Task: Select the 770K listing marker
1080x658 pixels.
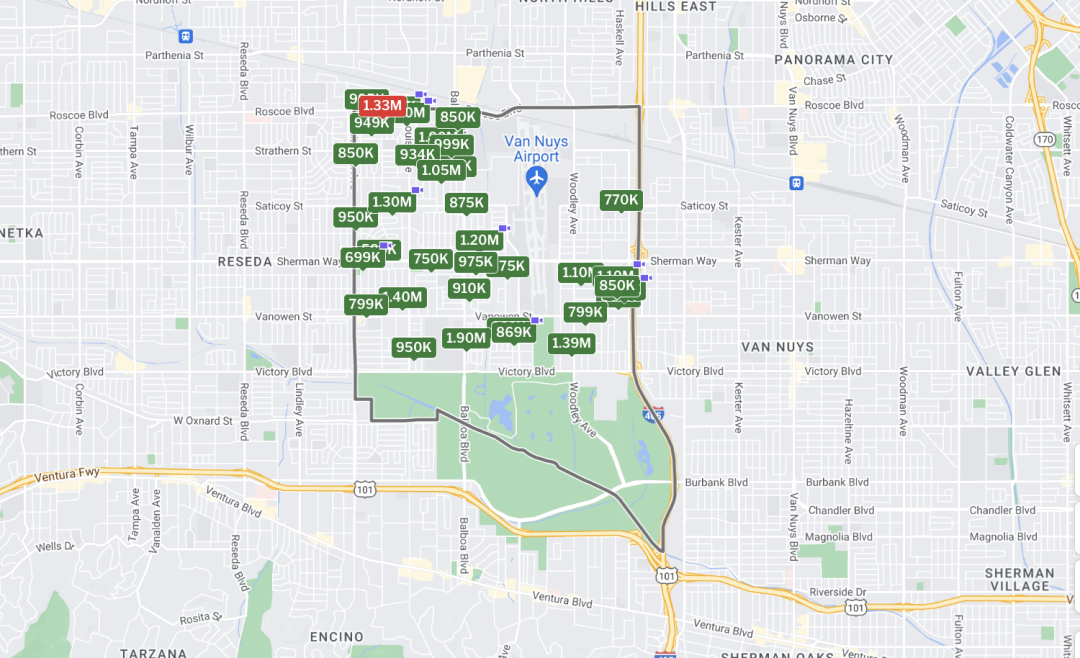Action: tap(620, 200)
